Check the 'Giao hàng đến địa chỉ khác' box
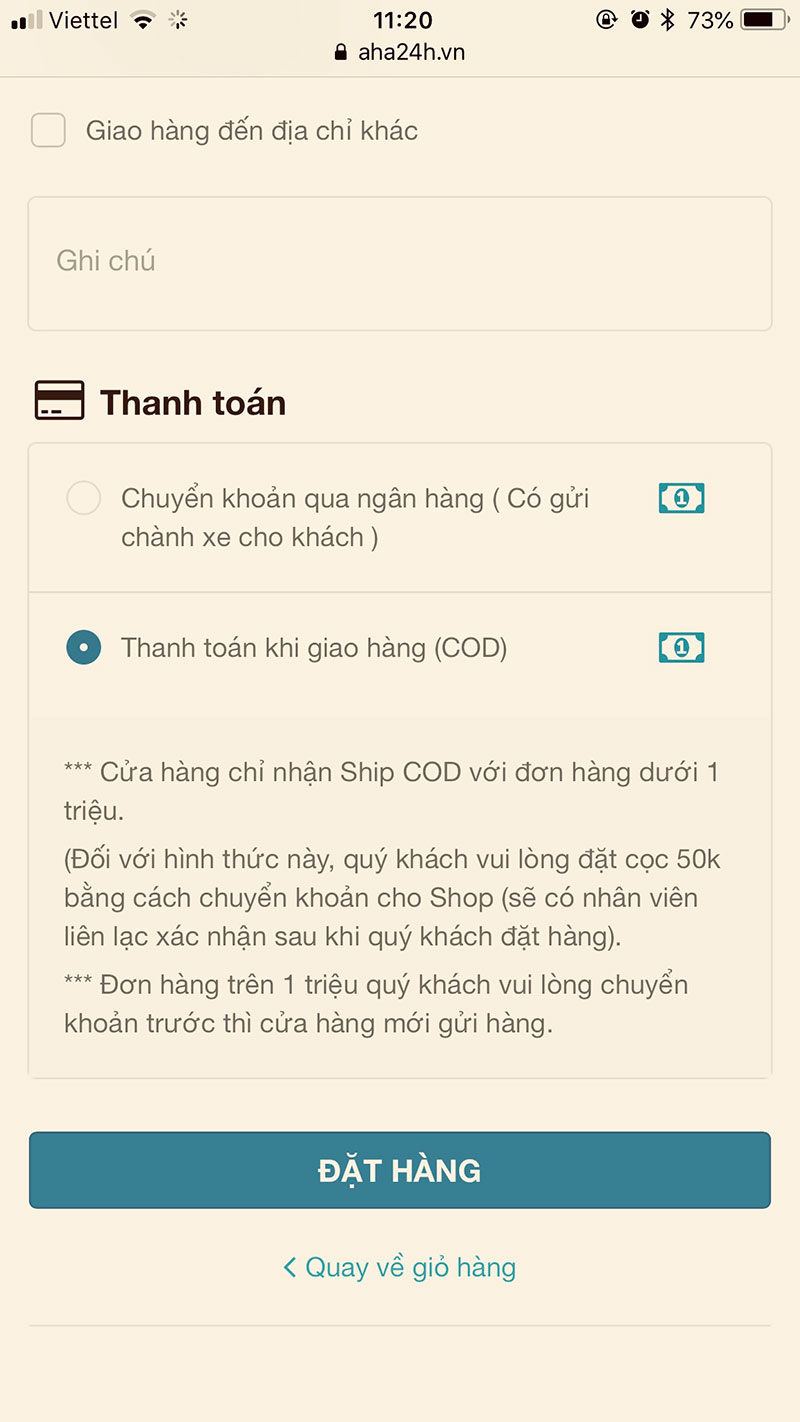Screen dimensions: 800x1422 48,131
